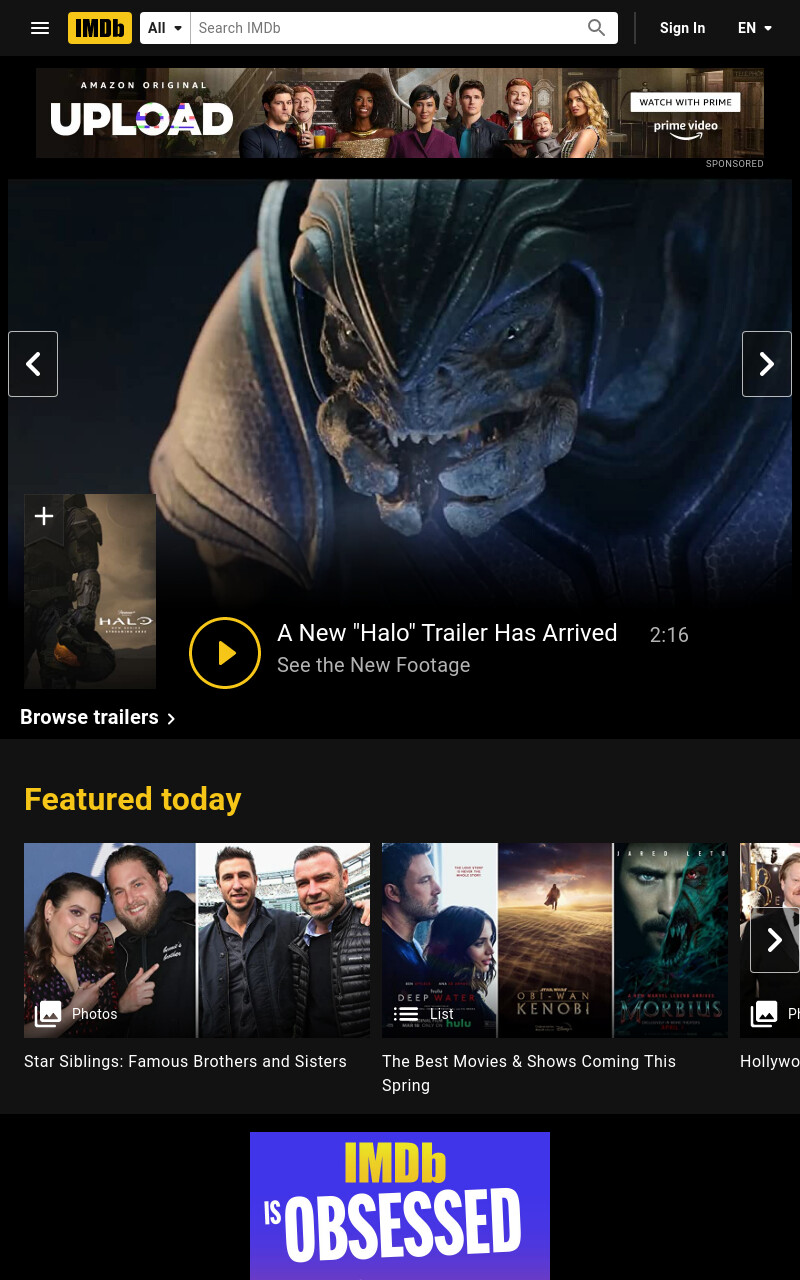Tap the magnifier search icon
The height and width of the screenshot is (1280, 800).
(x=597, y=28)
